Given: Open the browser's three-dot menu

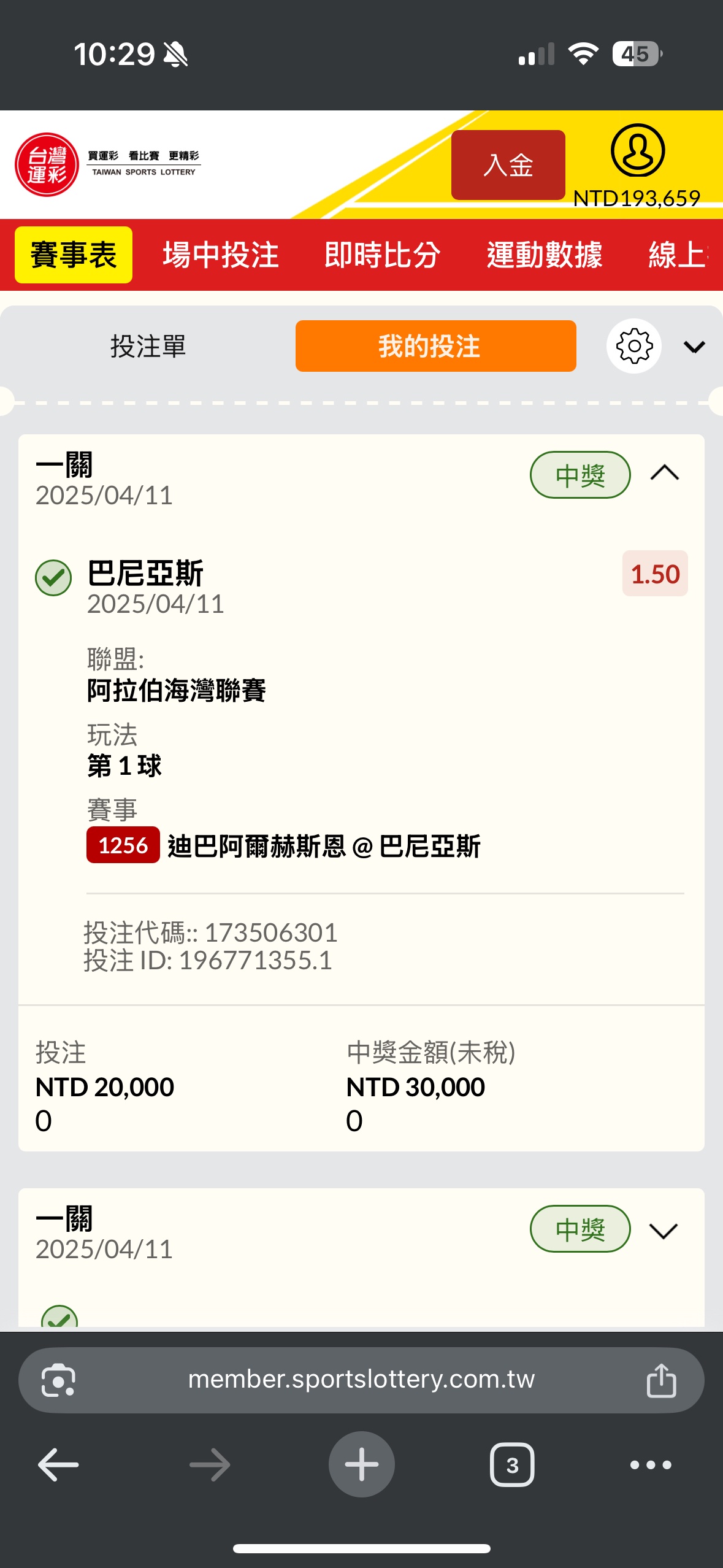Looking at the screenshot, I should [x=651, y=1465].
